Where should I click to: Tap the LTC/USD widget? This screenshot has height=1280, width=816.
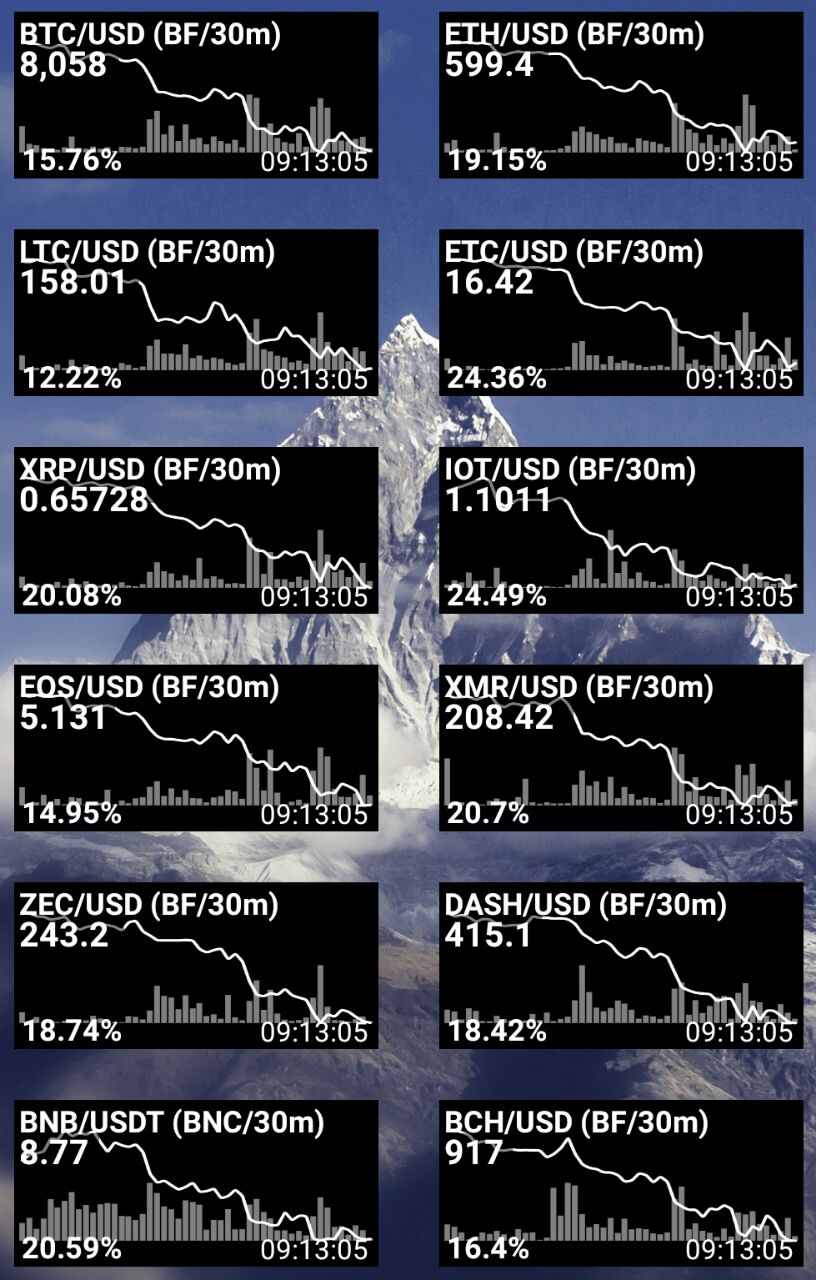tap(196, 312)
